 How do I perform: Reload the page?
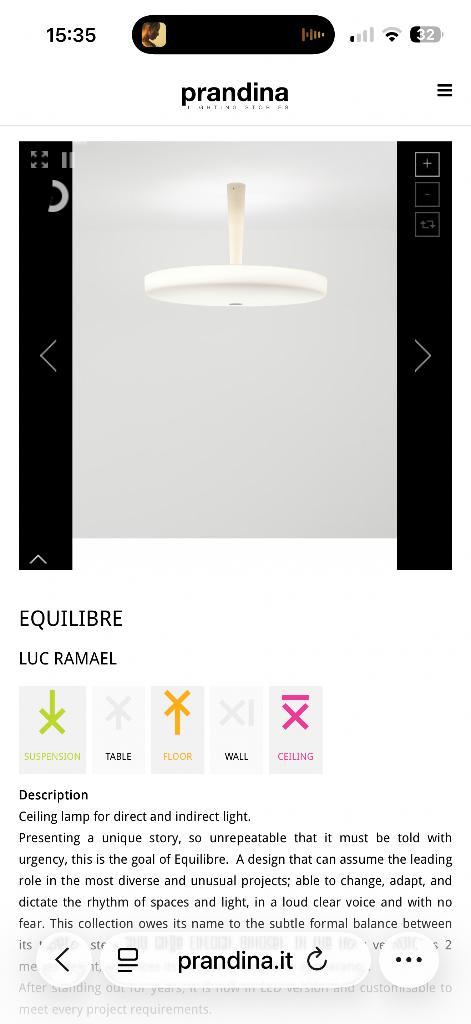point(317,960)
